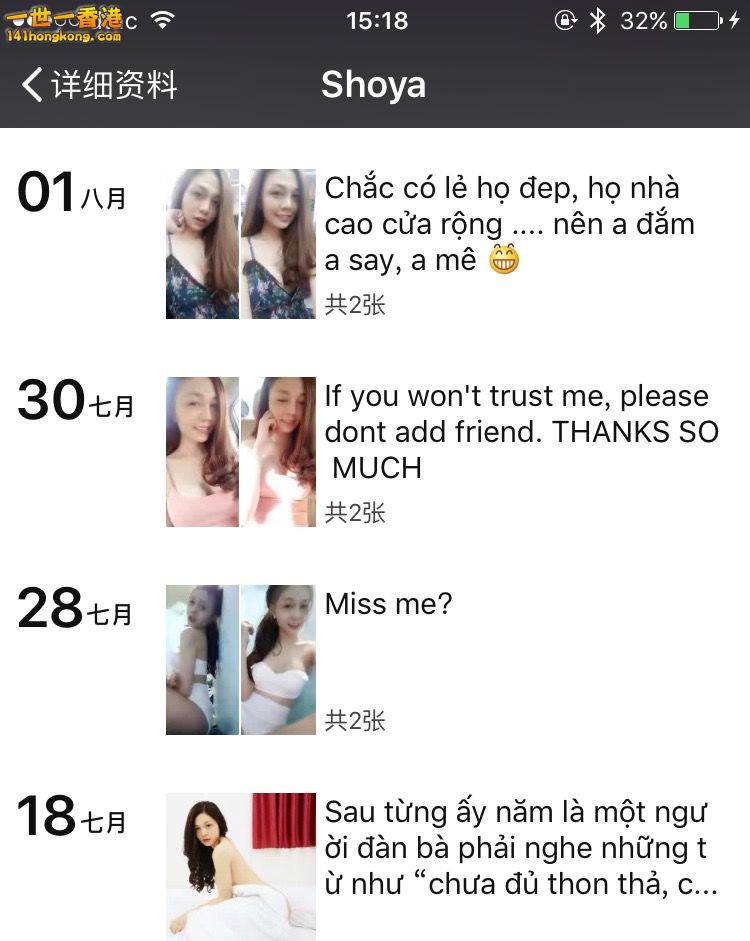750x941 pixels.
Task: Go back to 详细资料
Action: point(98,85)
